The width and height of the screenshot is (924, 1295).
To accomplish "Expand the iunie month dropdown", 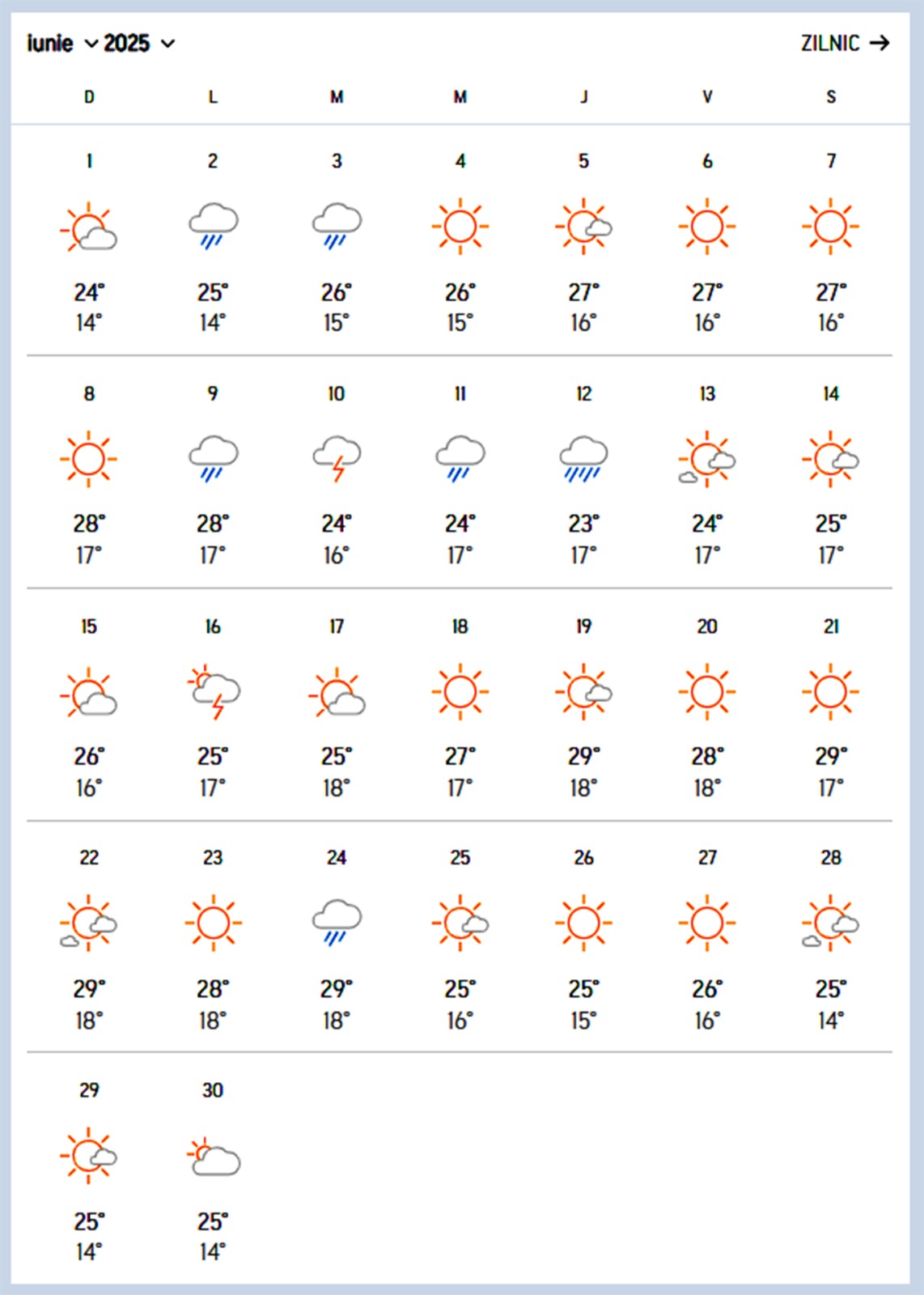I will click(x=61, y=44).
